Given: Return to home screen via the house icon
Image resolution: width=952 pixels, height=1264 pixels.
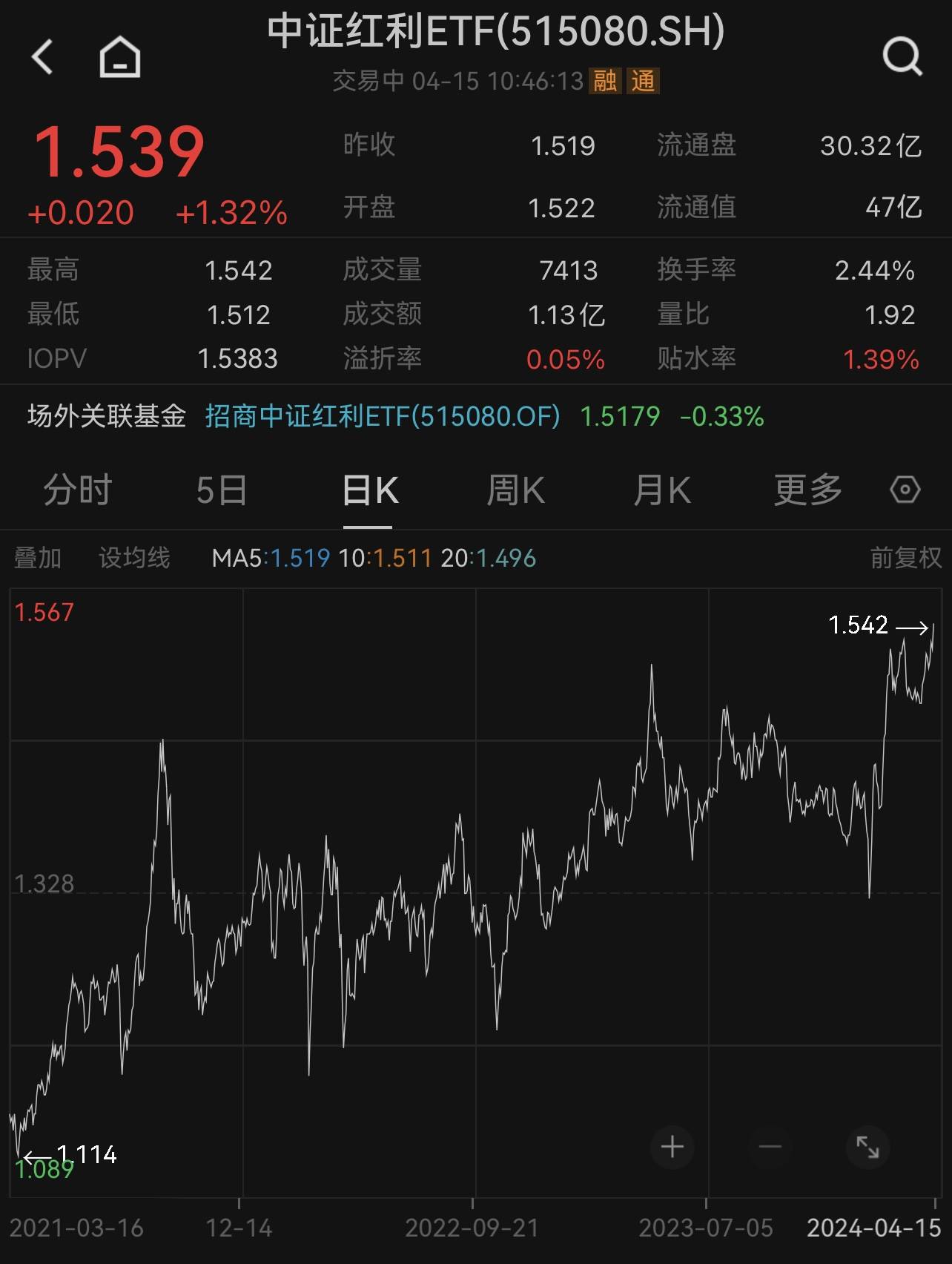Looking at the screenshot, I should tap(119, 57).
